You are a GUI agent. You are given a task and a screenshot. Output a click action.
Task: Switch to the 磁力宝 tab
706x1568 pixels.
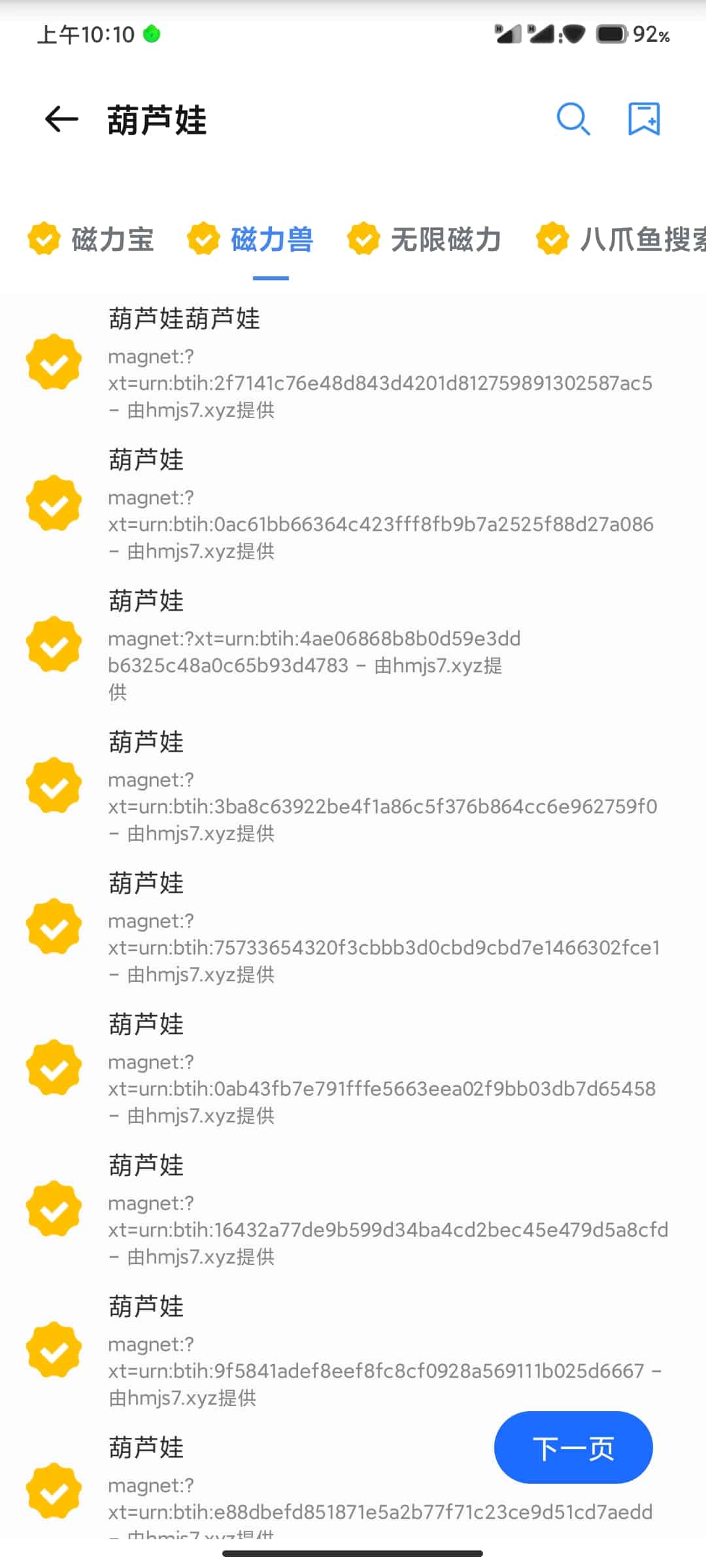[x=92, y=240]
